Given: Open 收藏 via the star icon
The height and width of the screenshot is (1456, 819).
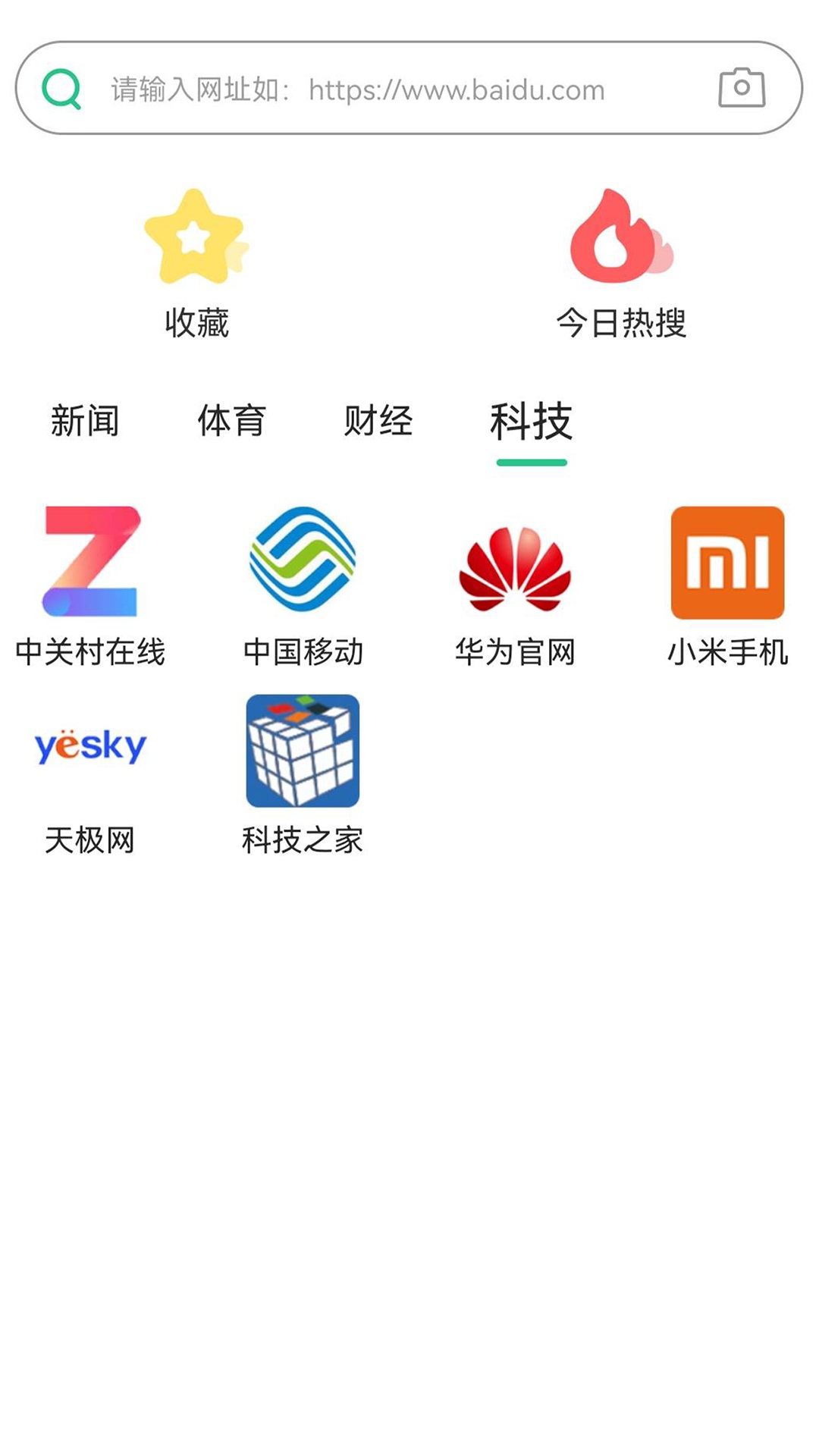Looking at the screenshot, I should (195, 237).
